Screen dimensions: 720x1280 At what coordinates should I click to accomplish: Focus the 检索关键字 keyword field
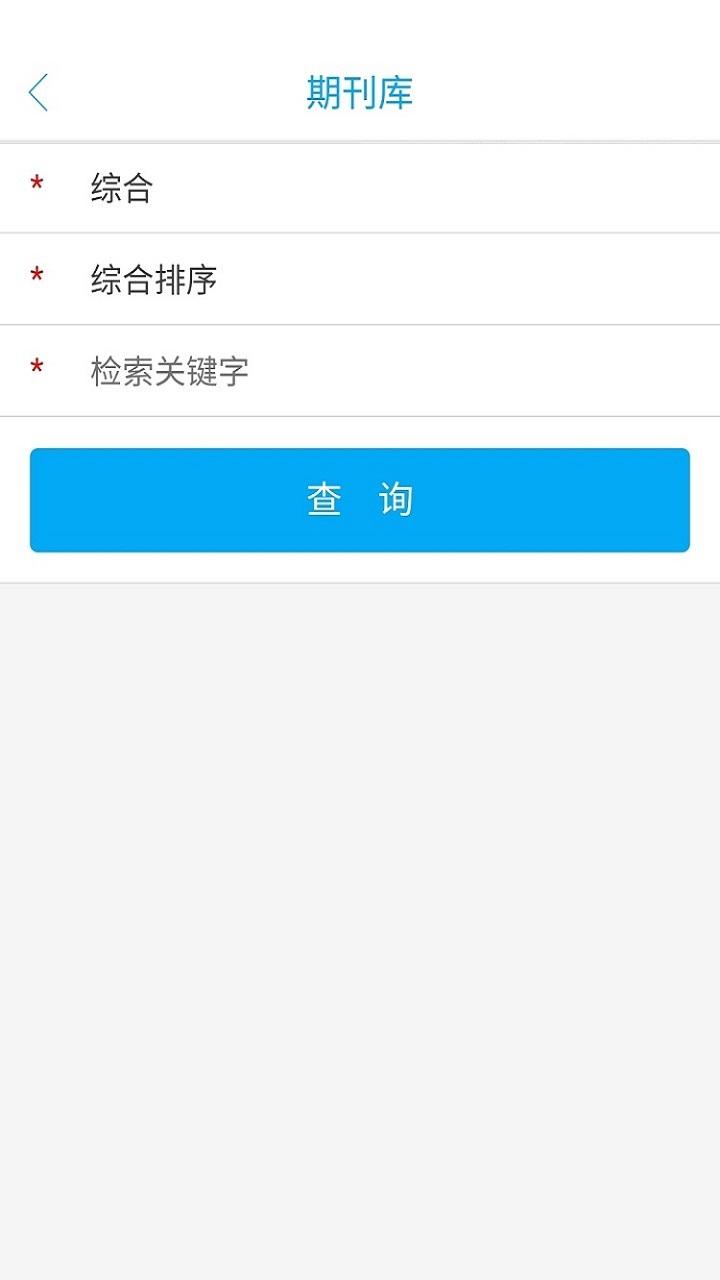360,371
